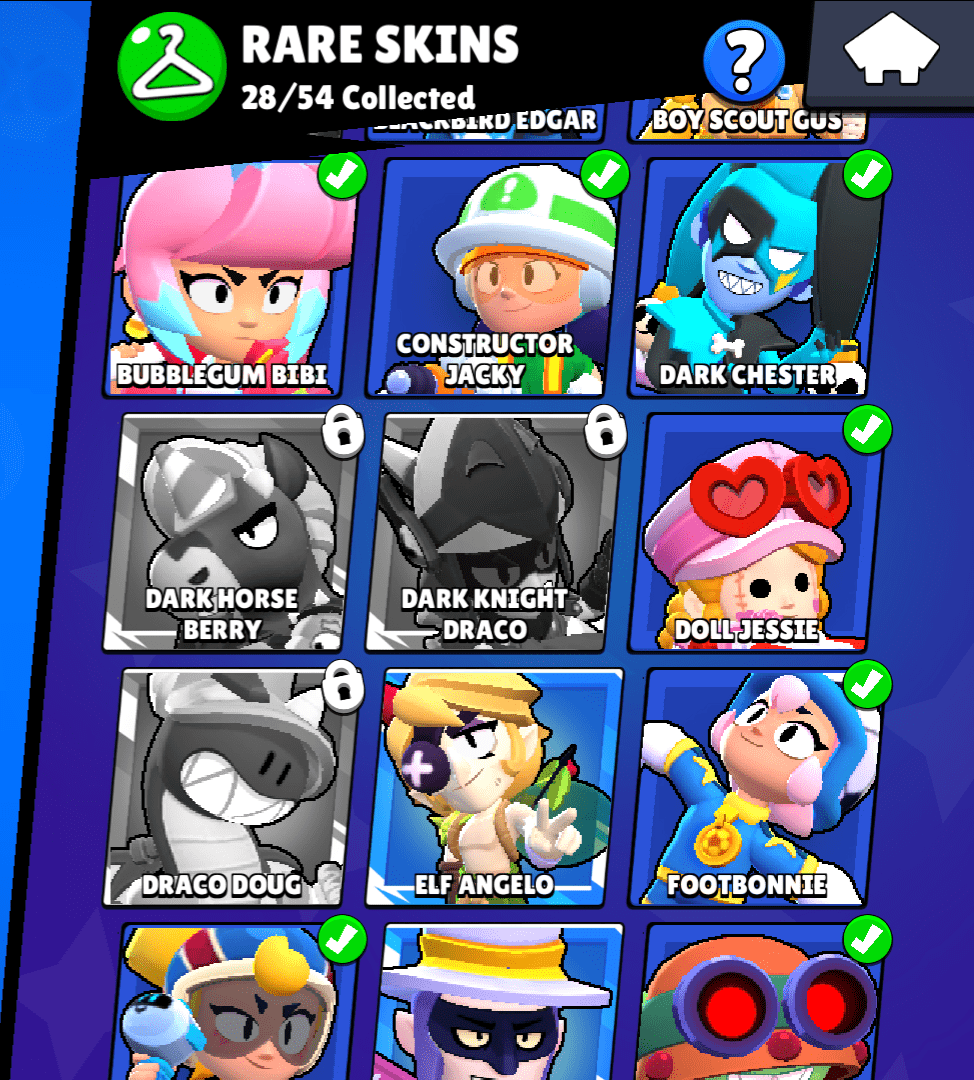Image resolution: width=974 pixels, height=1080 pixels.
Task: View the Dark Chester skin
Action: (758, 278)
